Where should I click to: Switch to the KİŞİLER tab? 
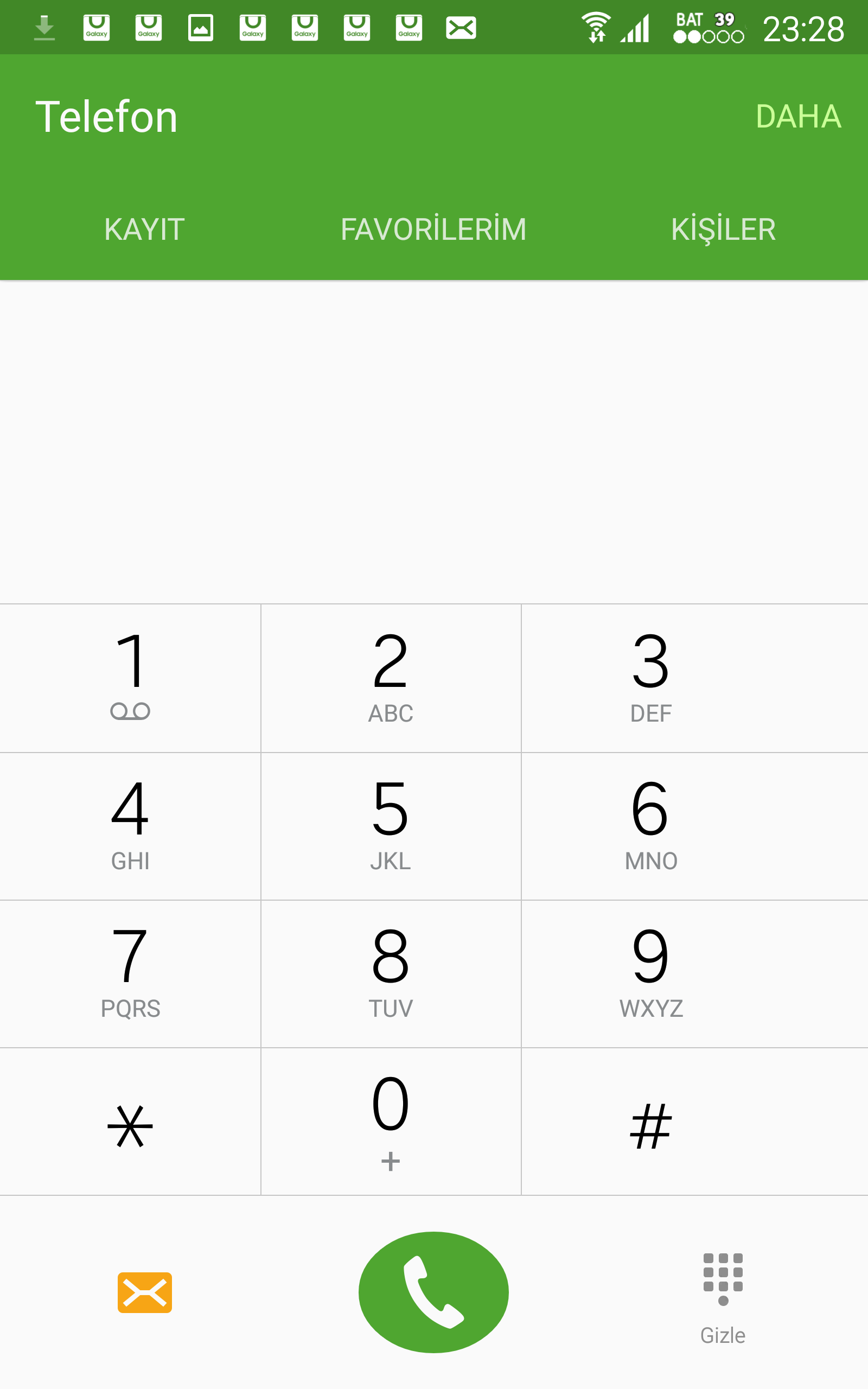pos(723,230)
